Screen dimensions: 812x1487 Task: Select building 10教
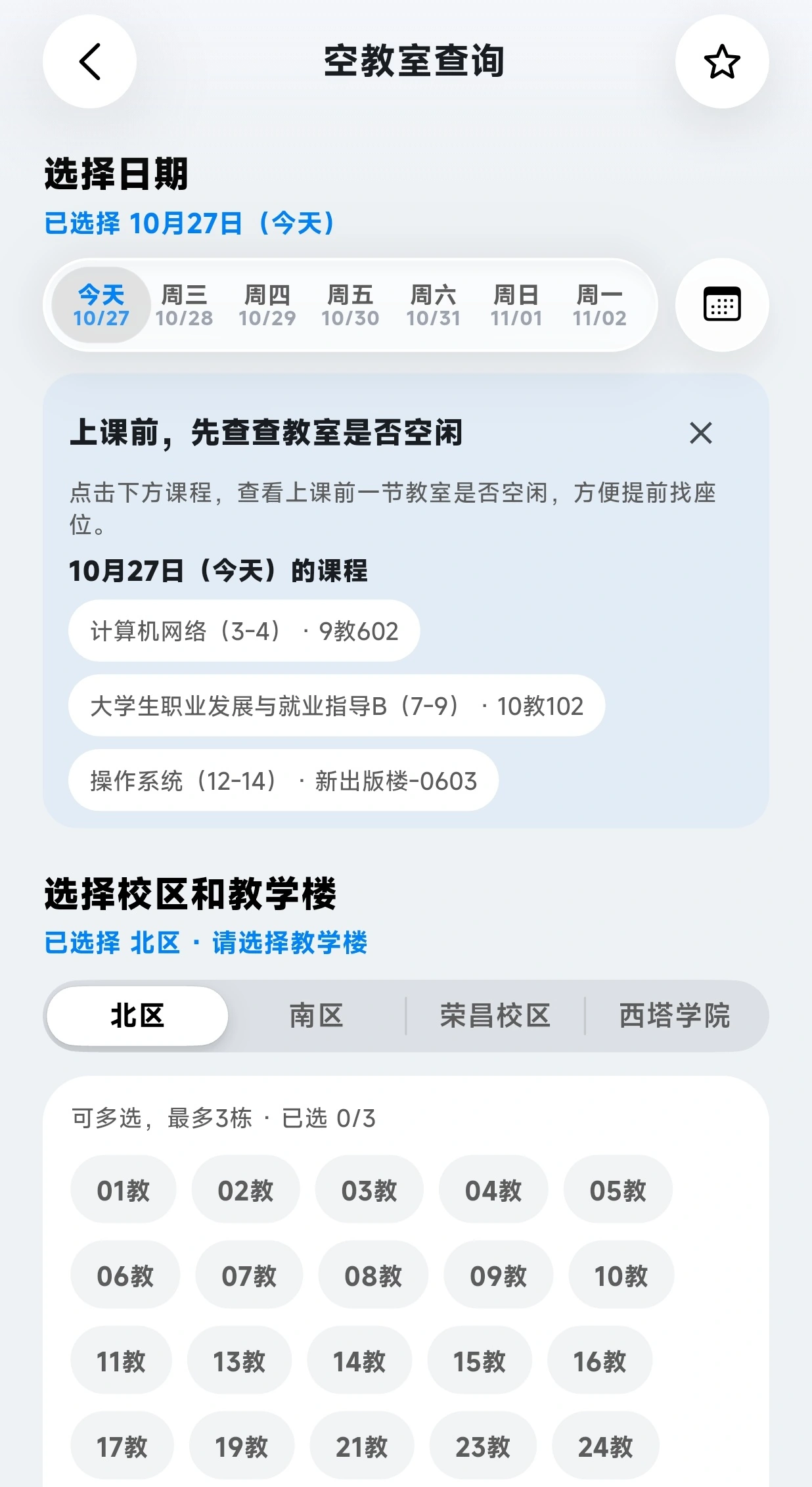(x=621, y=1275)
